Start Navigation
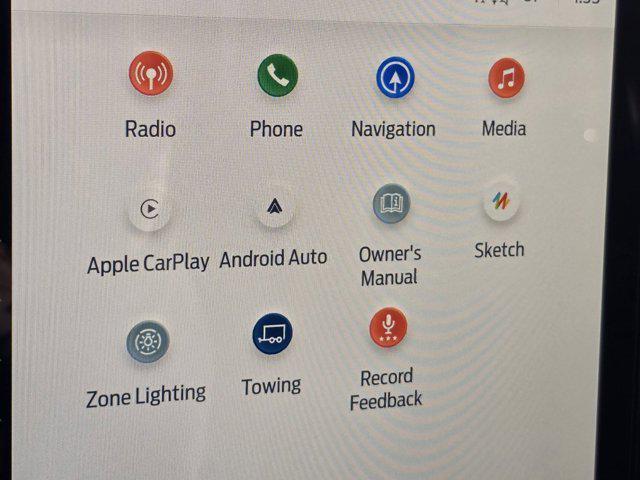This screenshot has width=640, height=480. pyautogui.click(x=394, y=78)
